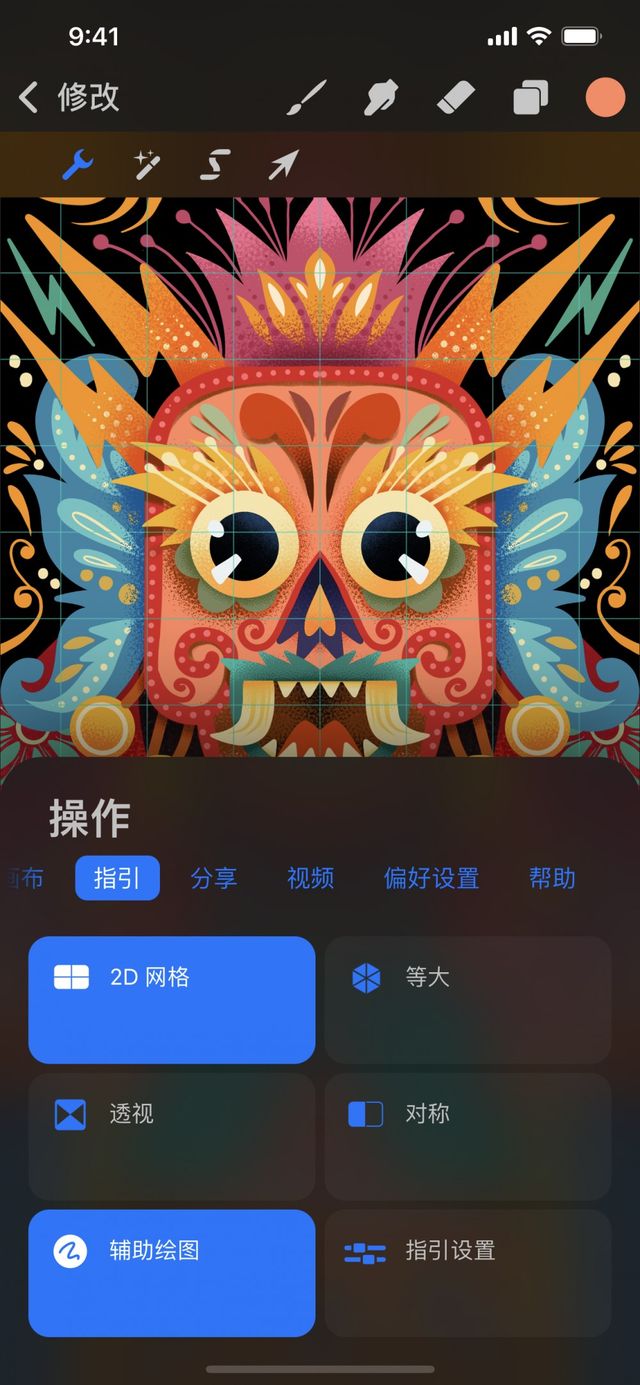Open the 视频 tab
640x1385 pixels.
click(311, 878)
